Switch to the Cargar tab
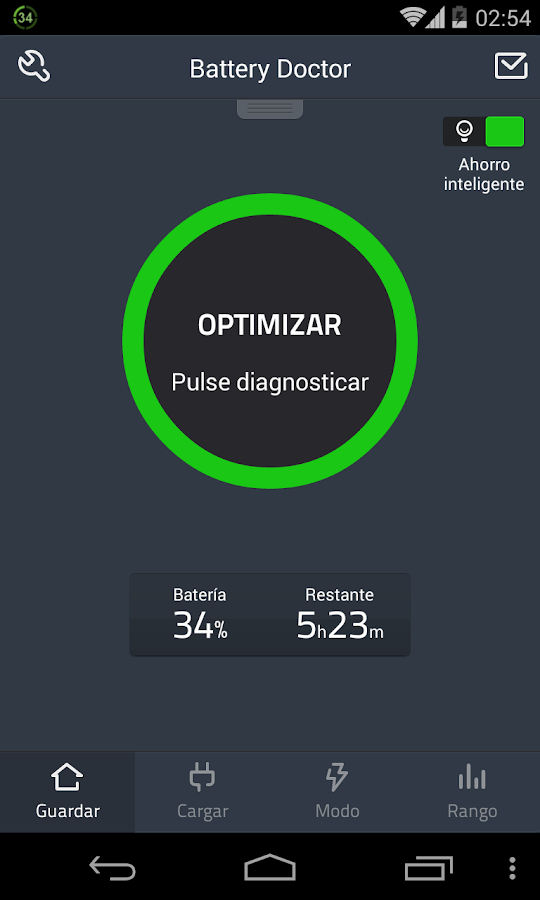This screenshot has width=540, height=900. [x=203, y=792]
